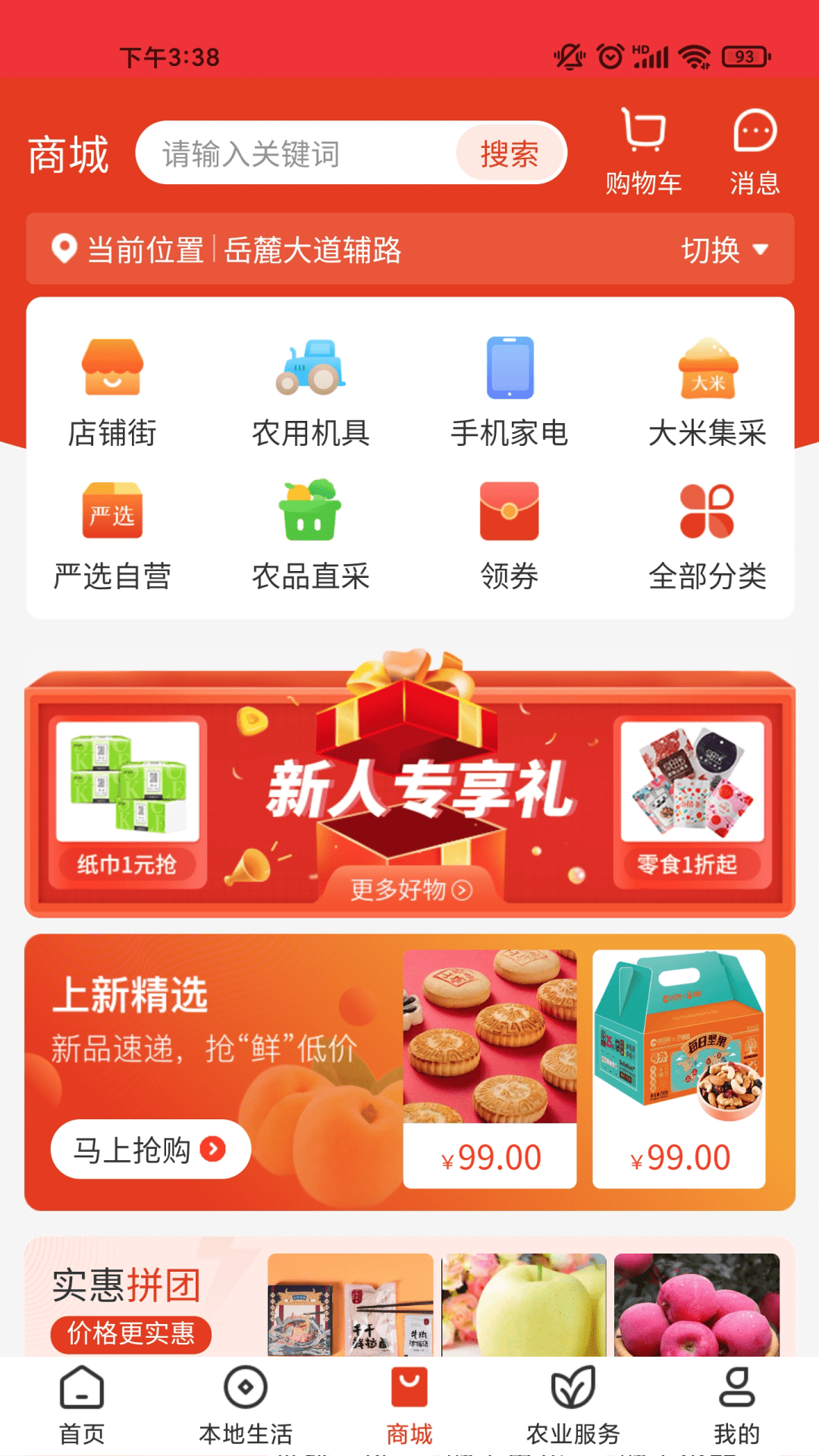Tap the keyword search input field
The height and width of the screenshot is (1456, 819).
click(x=296, y=154)
